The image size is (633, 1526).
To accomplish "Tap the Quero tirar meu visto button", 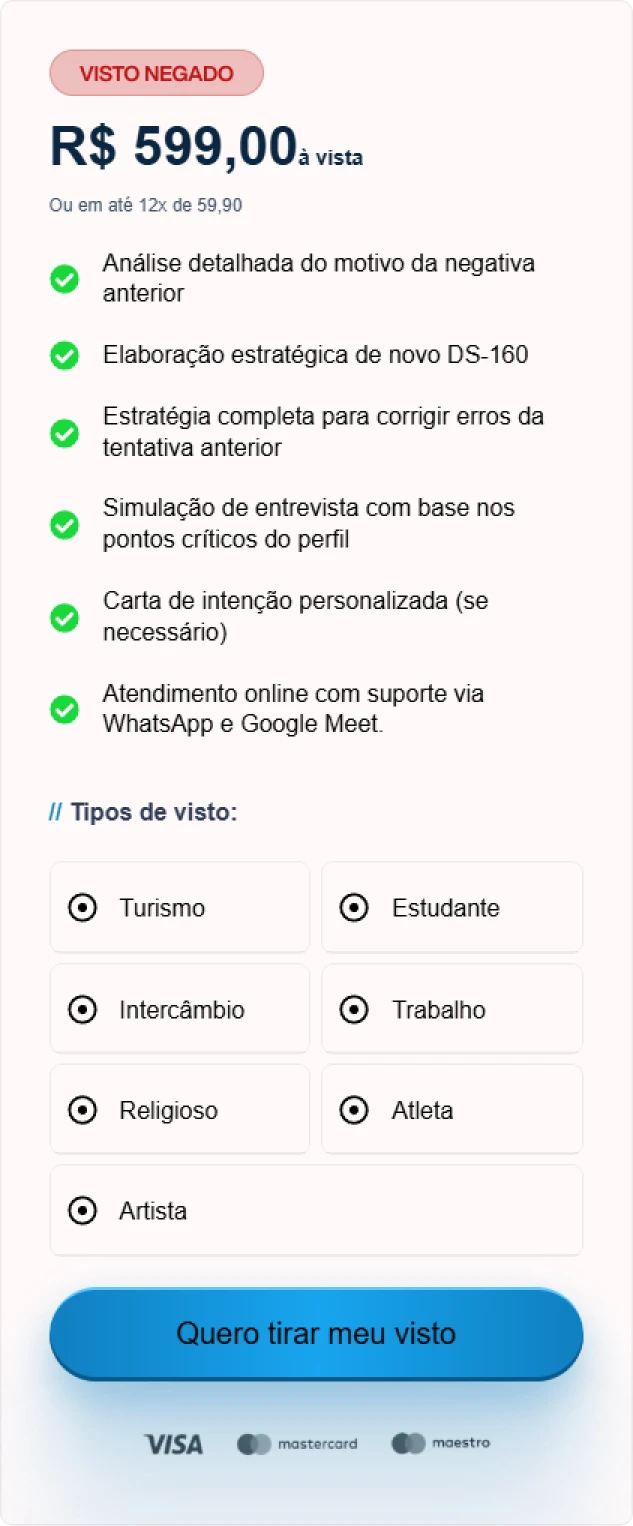I will coord(316,1333).
